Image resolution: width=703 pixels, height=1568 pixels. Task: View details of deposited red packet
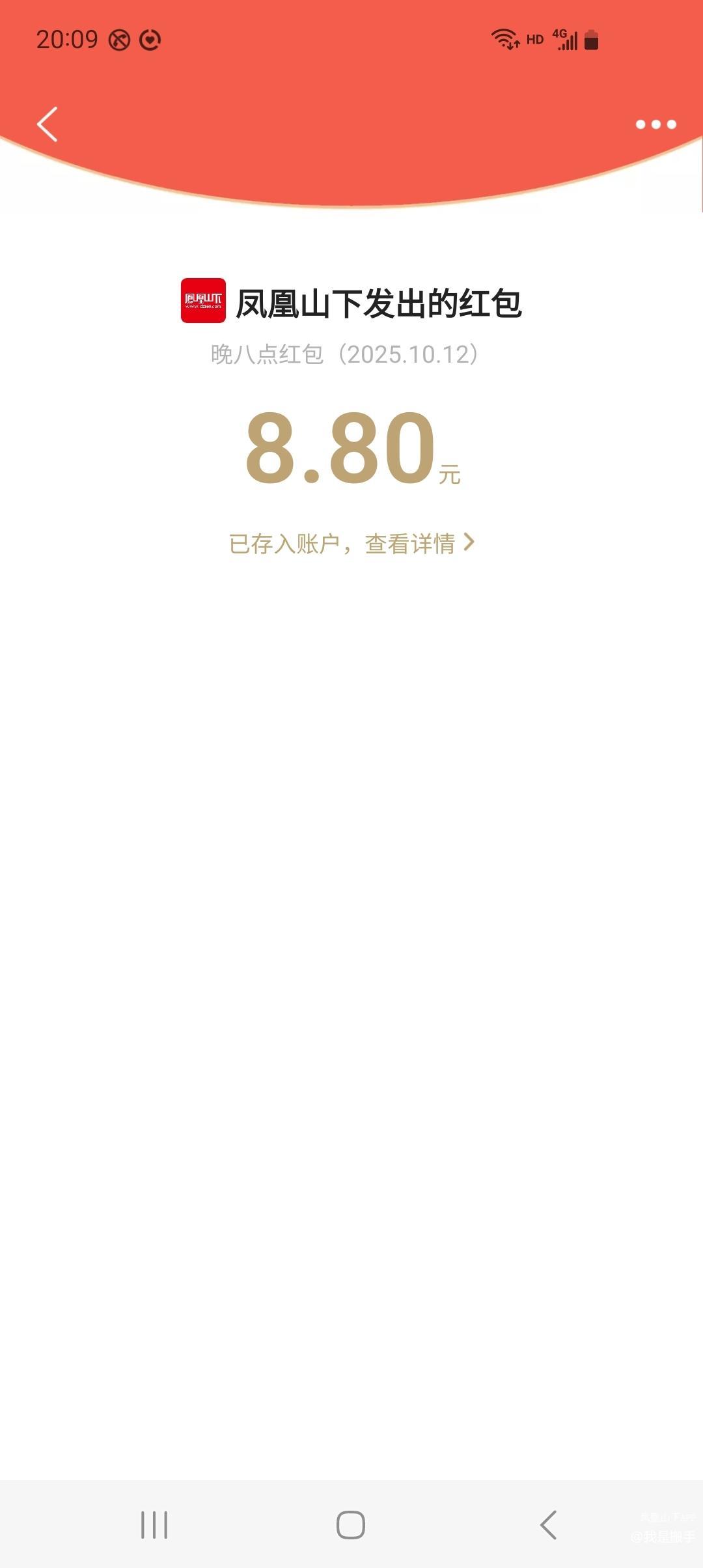tap(351, 543)
